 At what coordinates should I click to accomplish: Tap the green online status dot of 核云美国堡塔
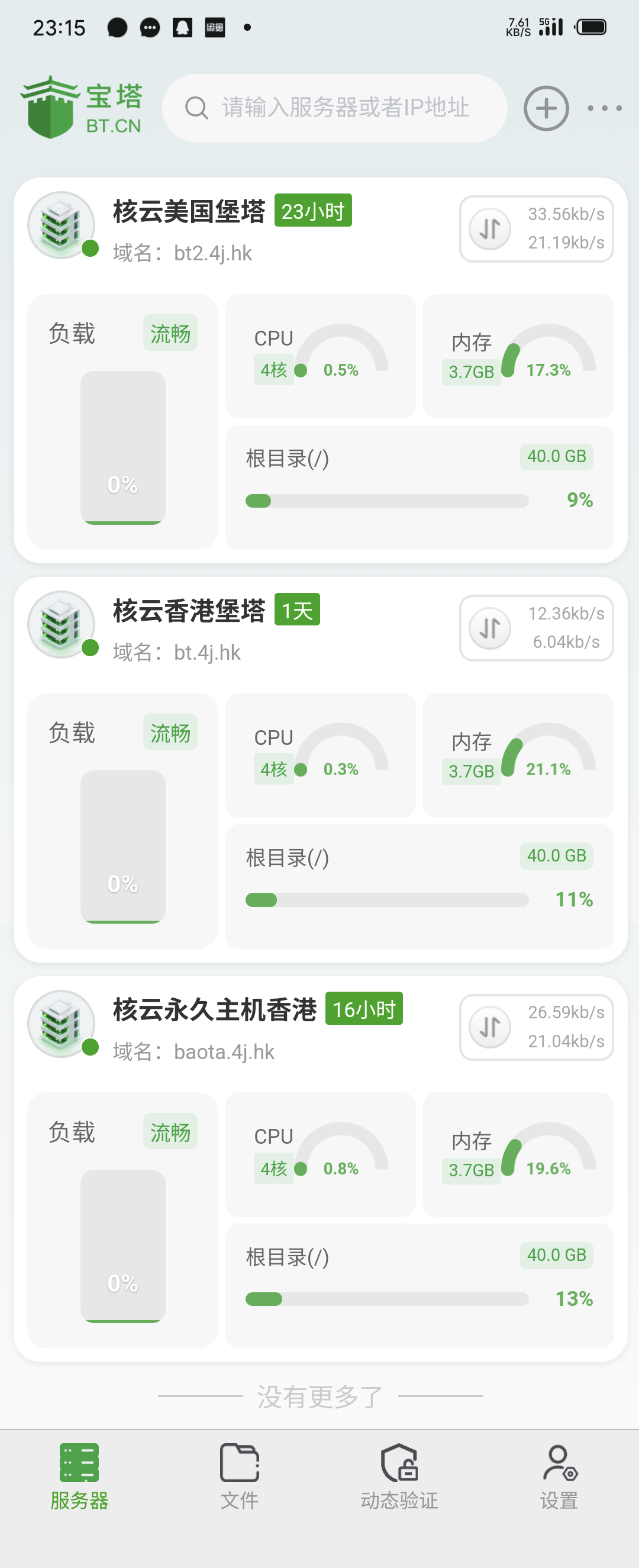[89, 248]
